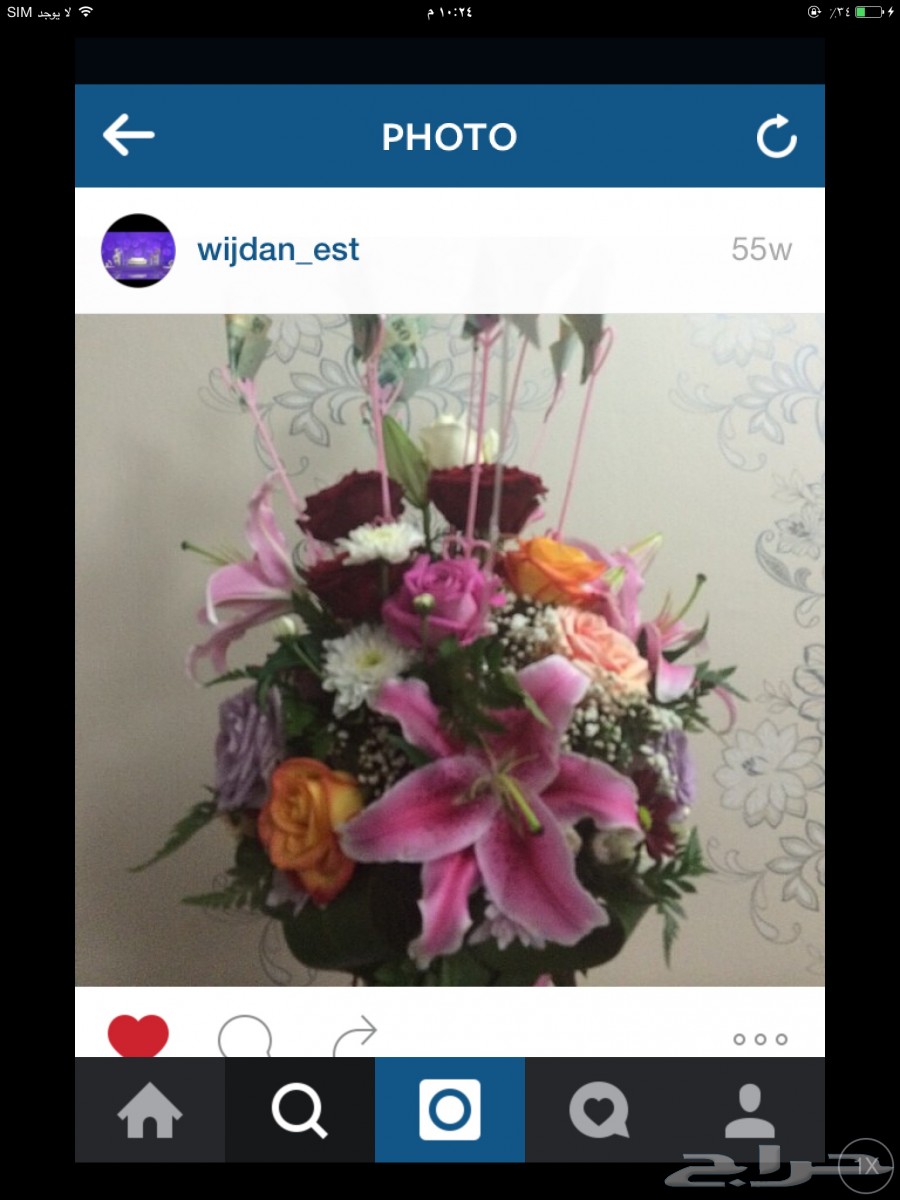This screenshot has width=900, height=1200.
Task: Open the wijdan_est username link
Action: (278, 250)
